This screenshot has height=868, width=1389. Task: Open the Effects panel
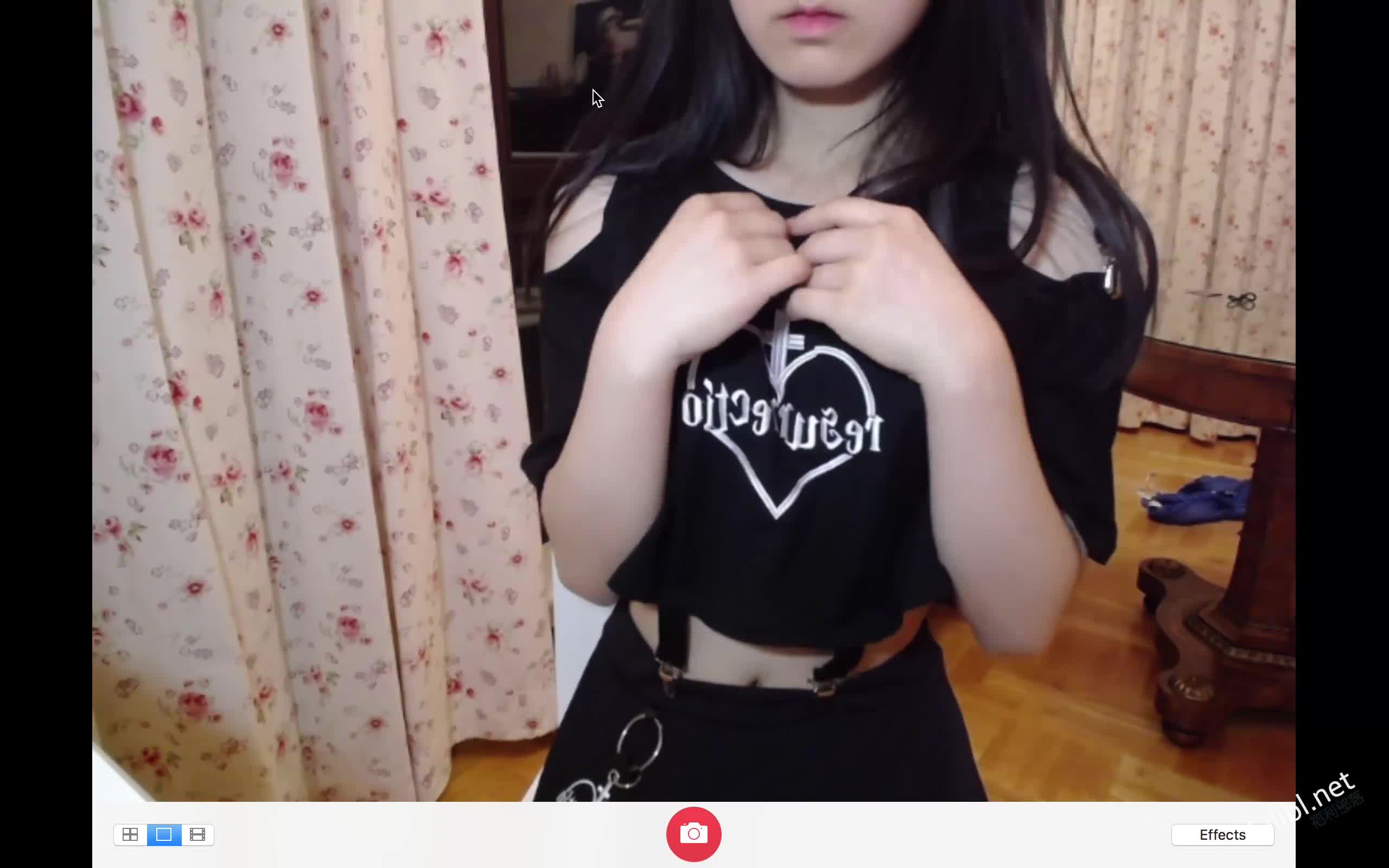click(1222, 835)
